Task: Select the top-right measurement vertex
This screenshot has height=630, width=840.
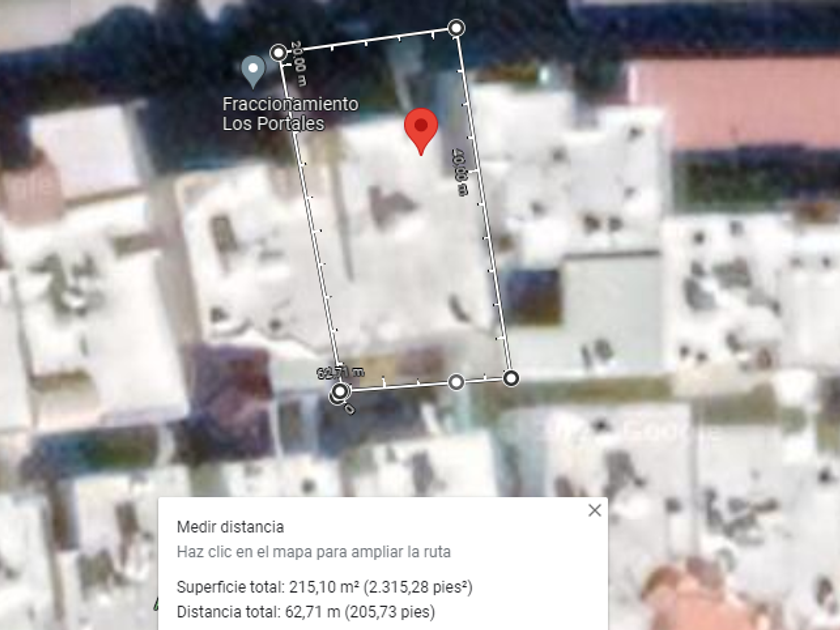Action: point(456,28)
